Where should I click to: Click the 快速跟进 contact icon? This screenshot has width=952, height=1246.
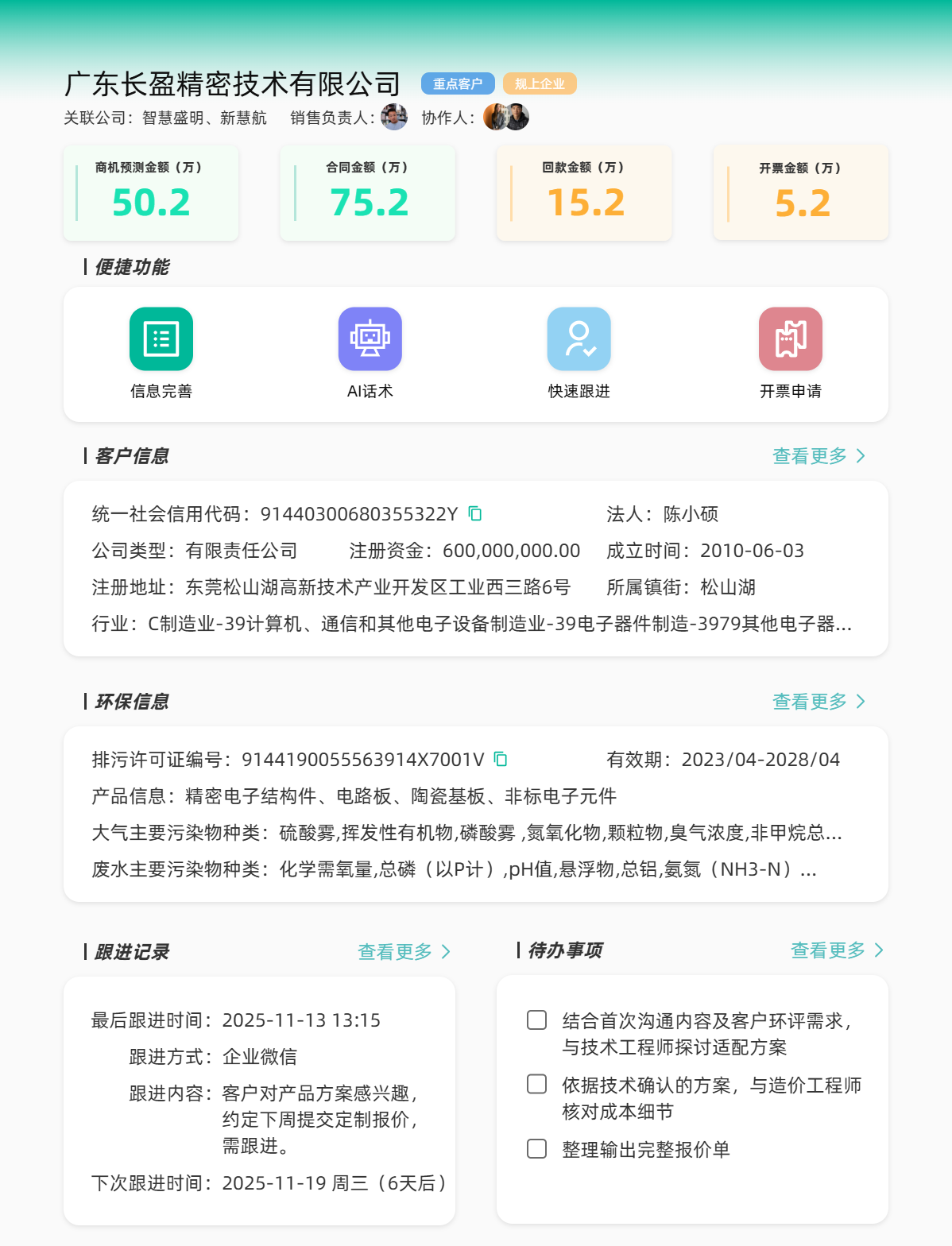579,339
